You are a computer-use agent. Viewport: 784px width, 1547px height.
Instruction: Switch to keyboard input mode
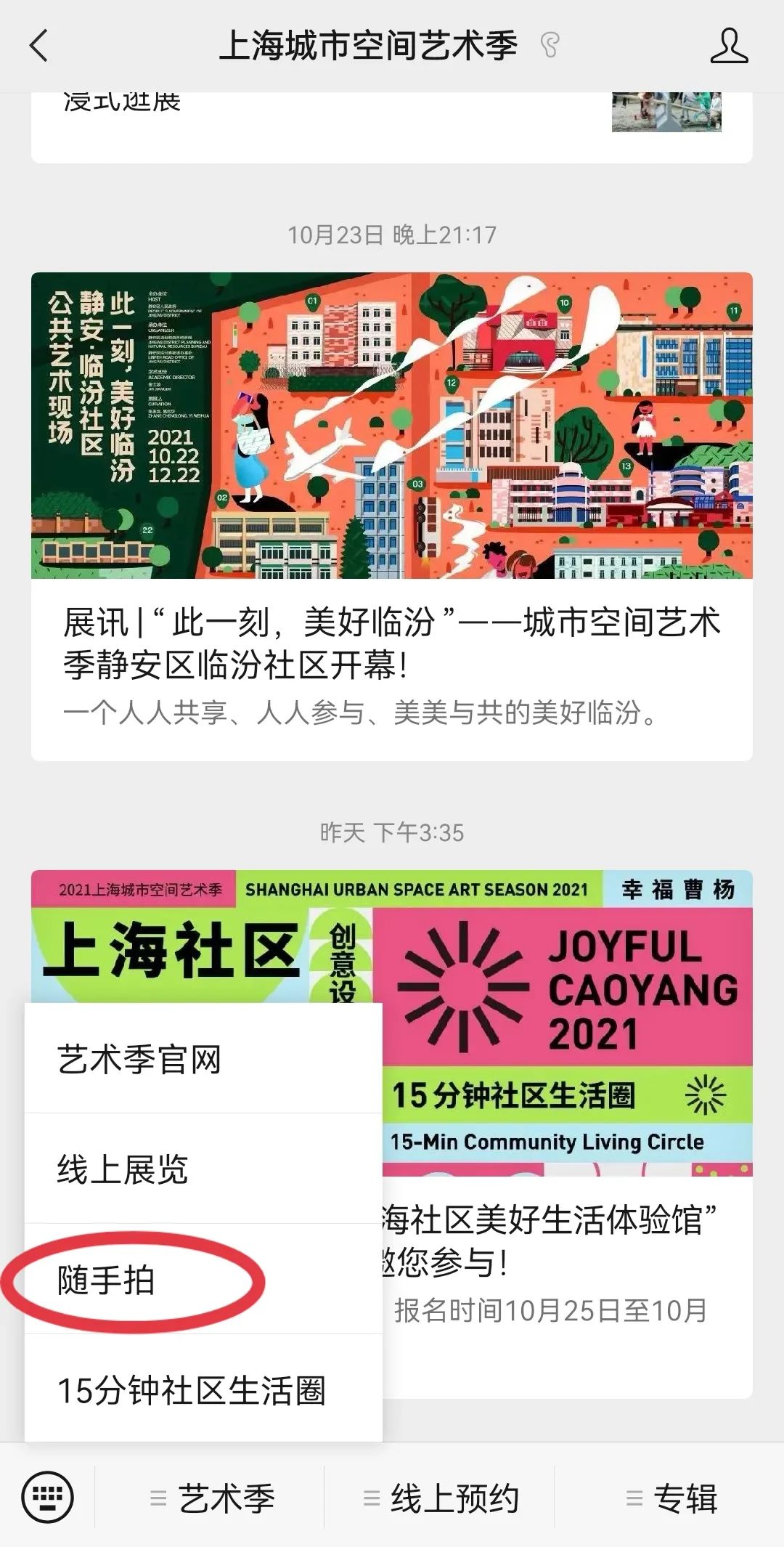[48, 1498]
